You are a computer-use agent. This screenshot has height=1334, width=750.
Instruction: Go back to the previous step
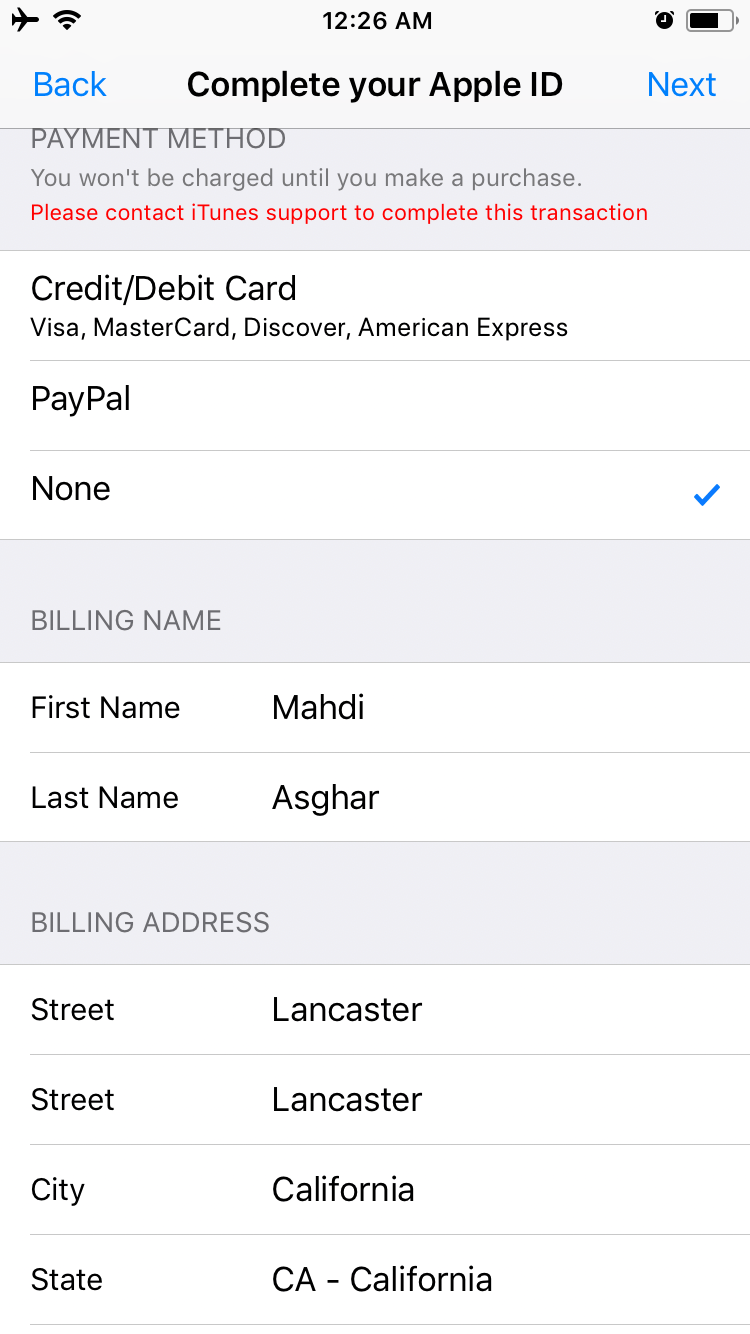pos(69,85)
